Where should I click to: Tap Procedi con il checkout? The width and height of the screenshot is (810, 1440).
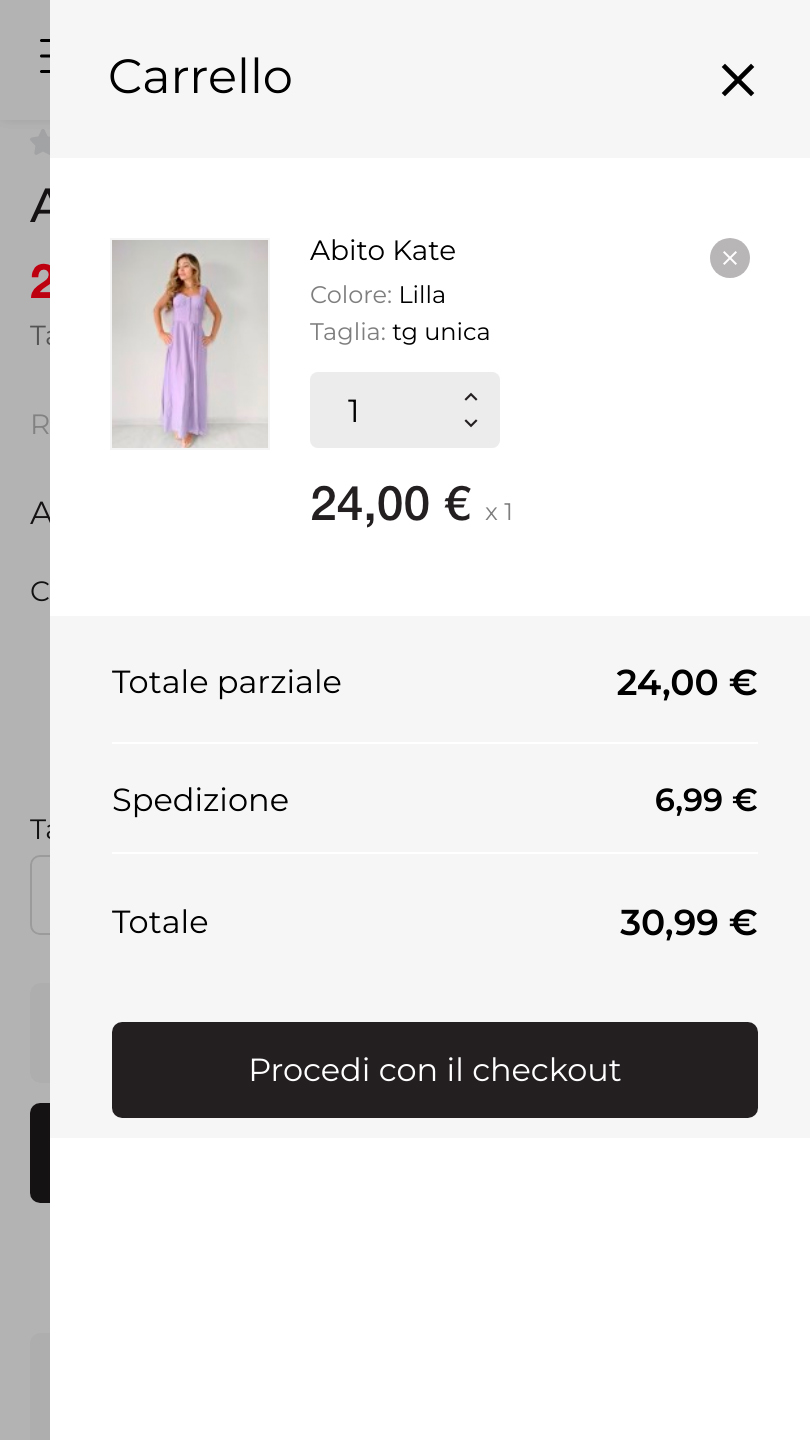[x=435, y=1070]
